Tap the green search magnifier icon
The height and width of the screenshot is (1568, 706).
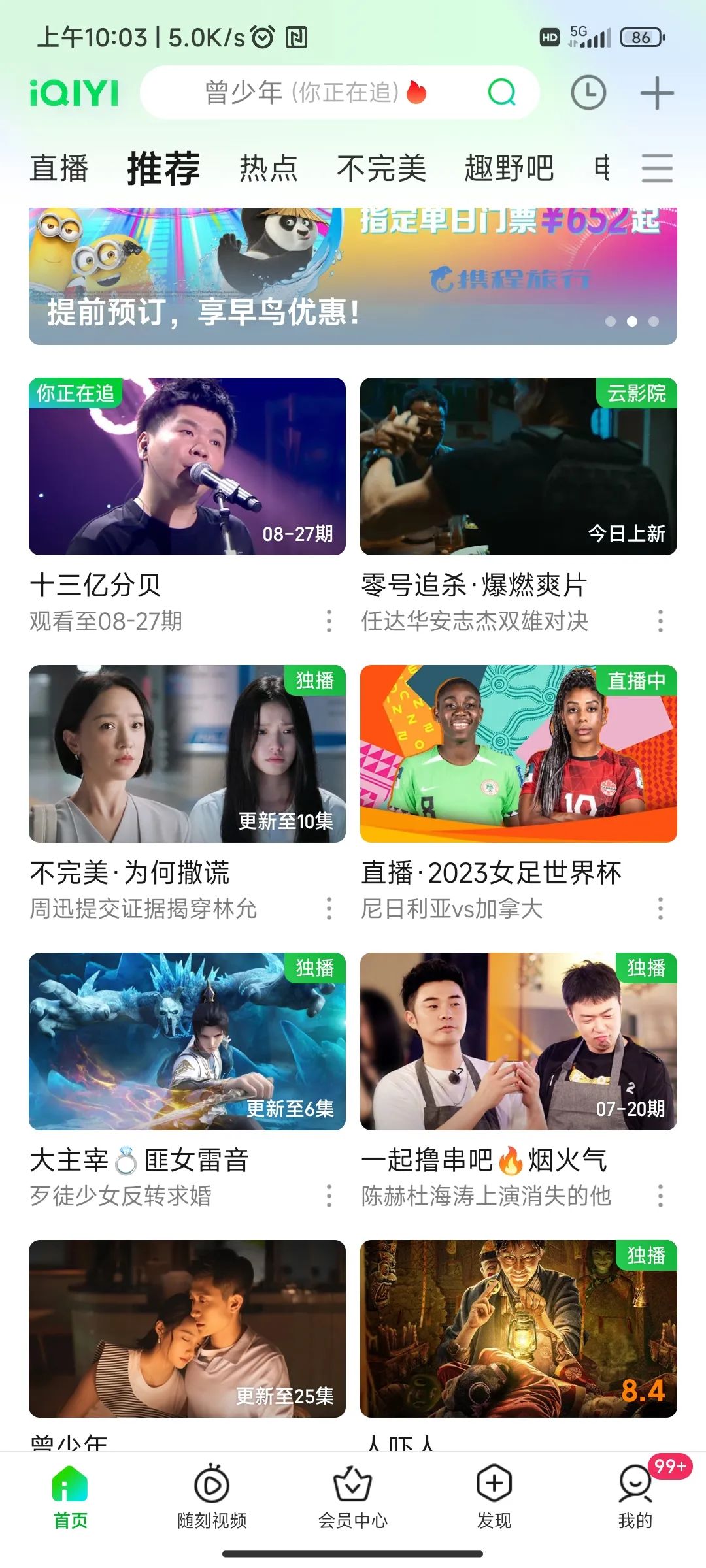502,93
